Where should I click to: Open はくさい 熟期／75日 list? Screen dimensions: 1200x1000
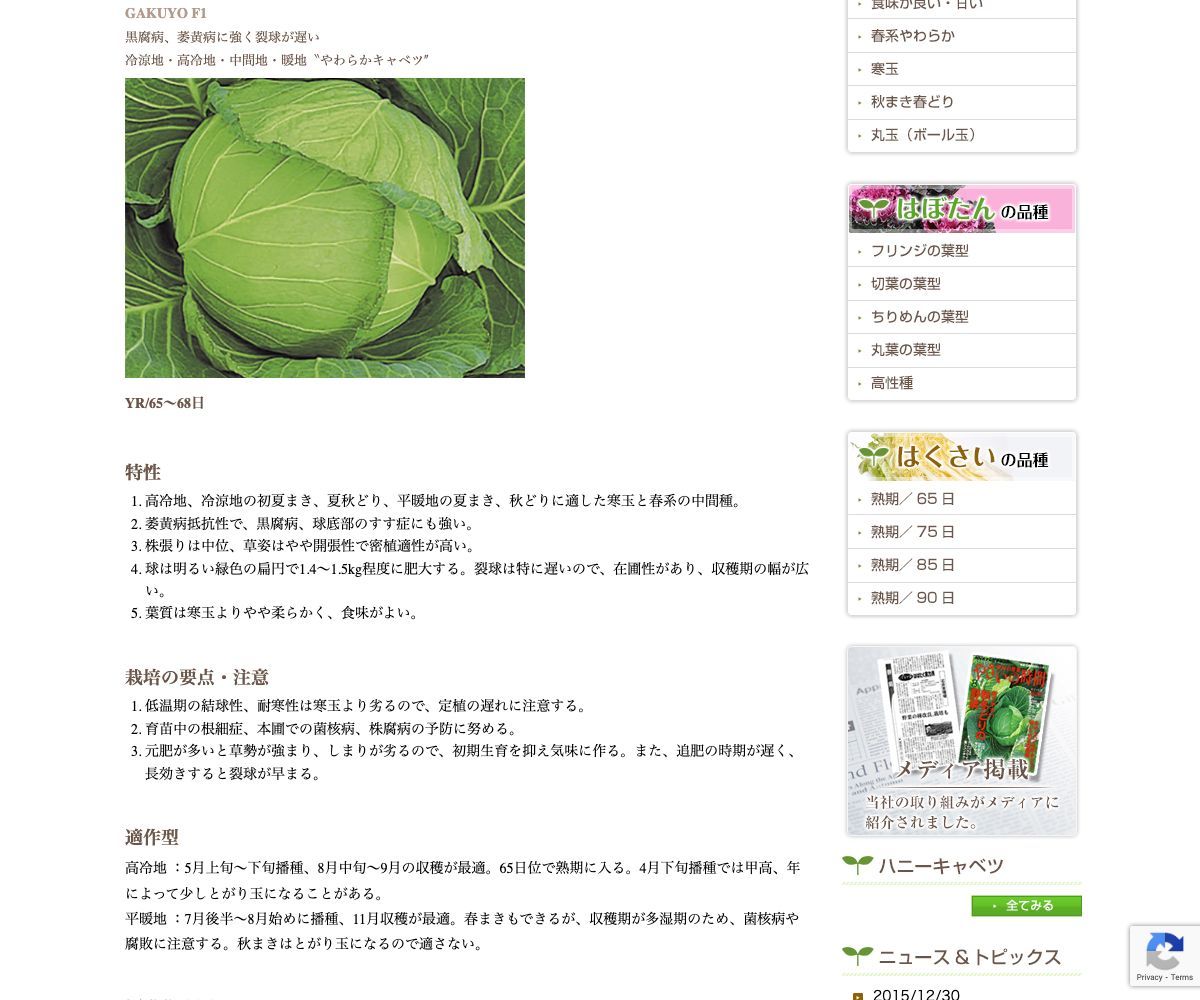coord(912,532)
